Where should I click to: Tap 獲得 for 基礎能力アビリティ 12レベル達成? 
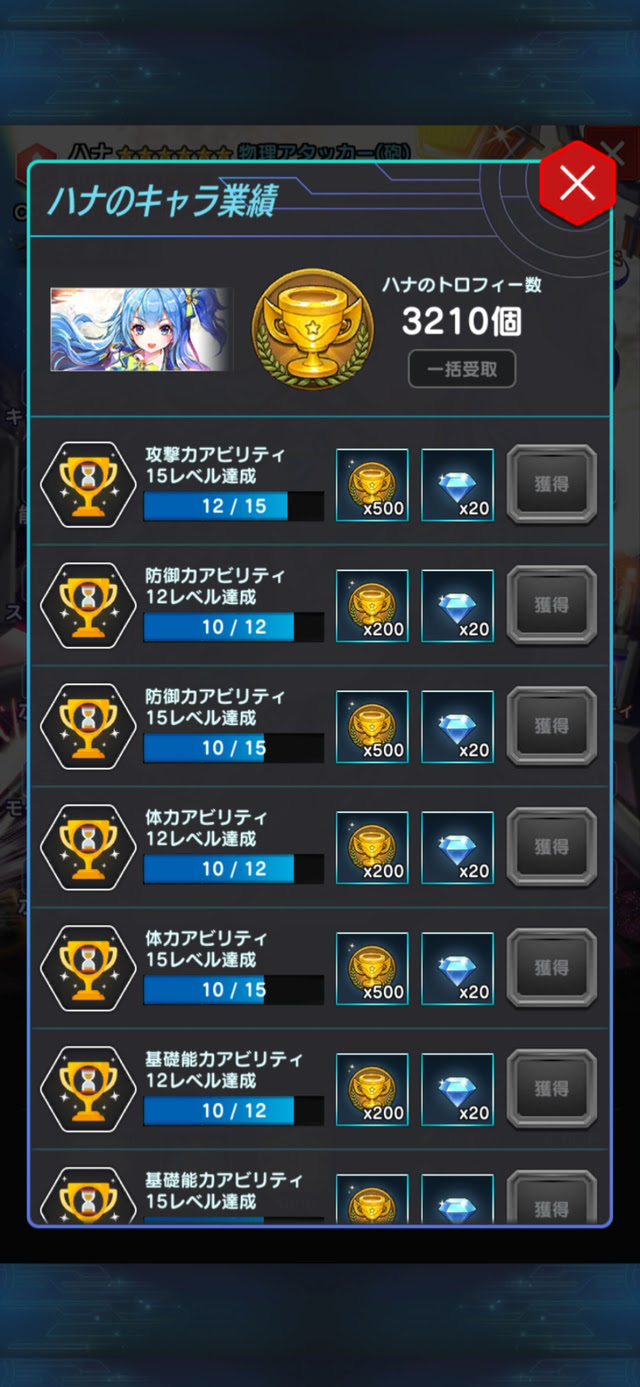[x=551, y=1089]
